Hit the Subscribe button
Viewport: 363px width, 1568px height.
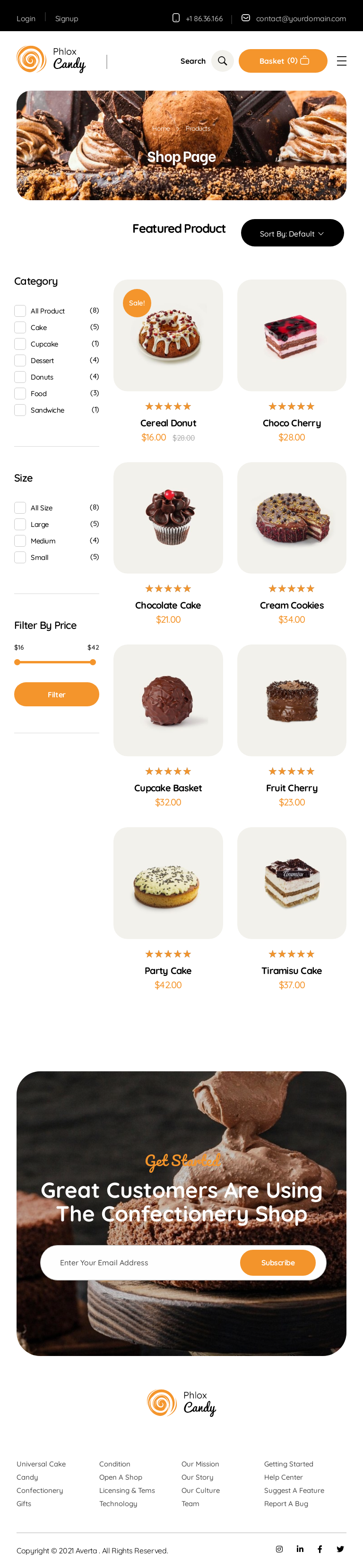pos(277,1263)
